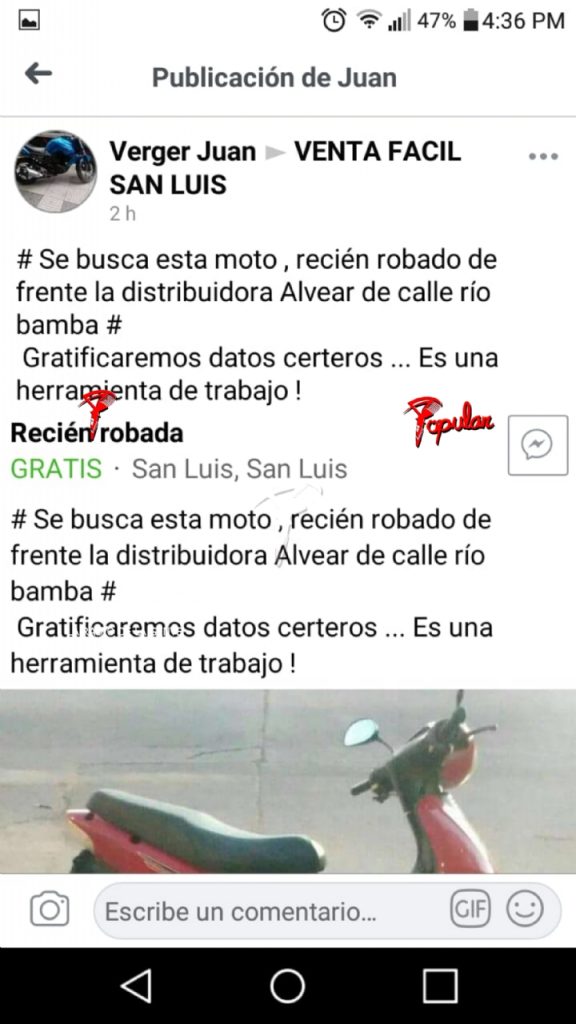Open Verger Juan's profile picture
Screen dimensions: 576x1024
point(56,171)
